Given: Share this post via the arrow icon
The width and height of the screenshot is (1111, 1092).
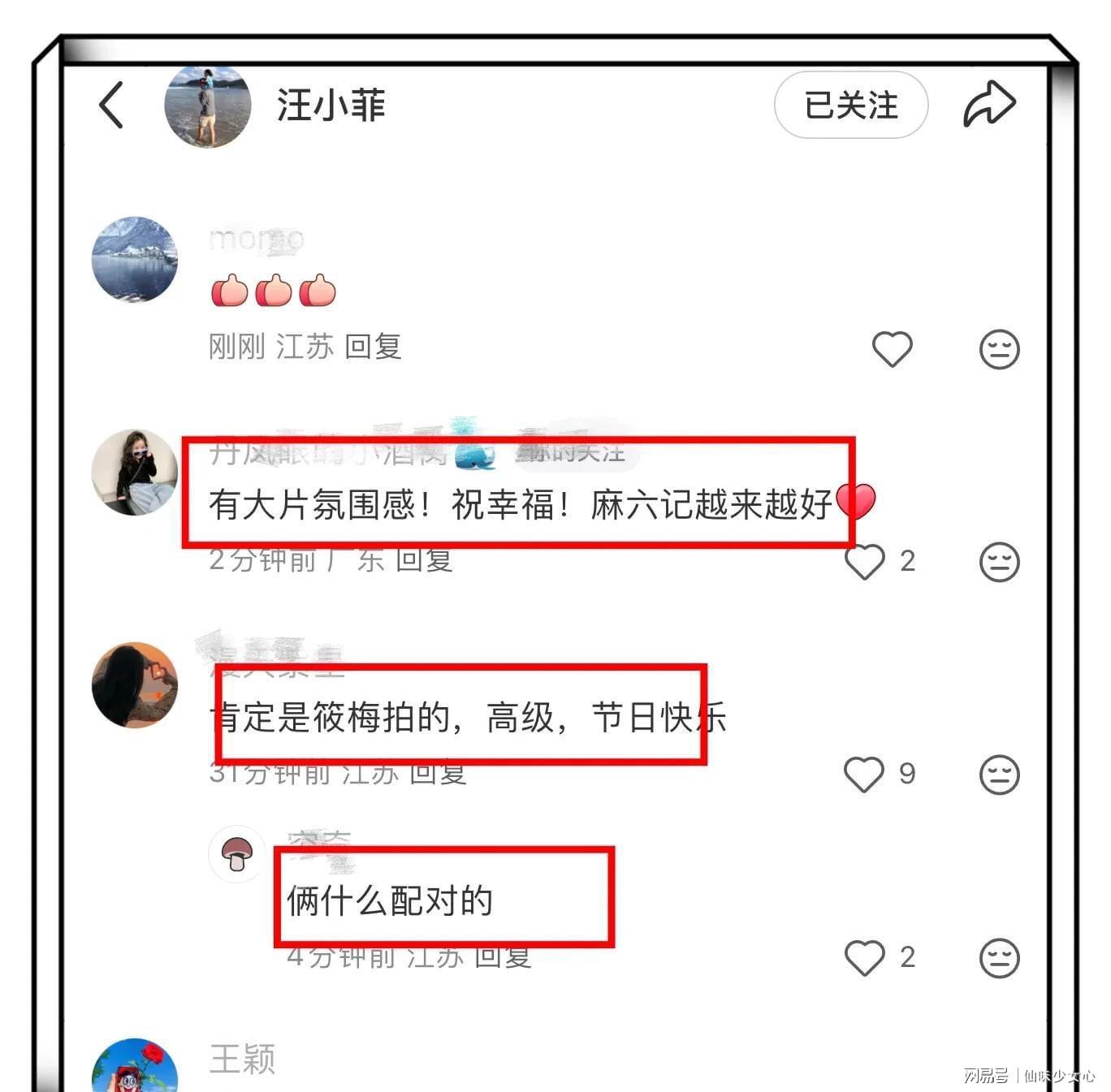Looking at the screenshot, I should 989,104.
